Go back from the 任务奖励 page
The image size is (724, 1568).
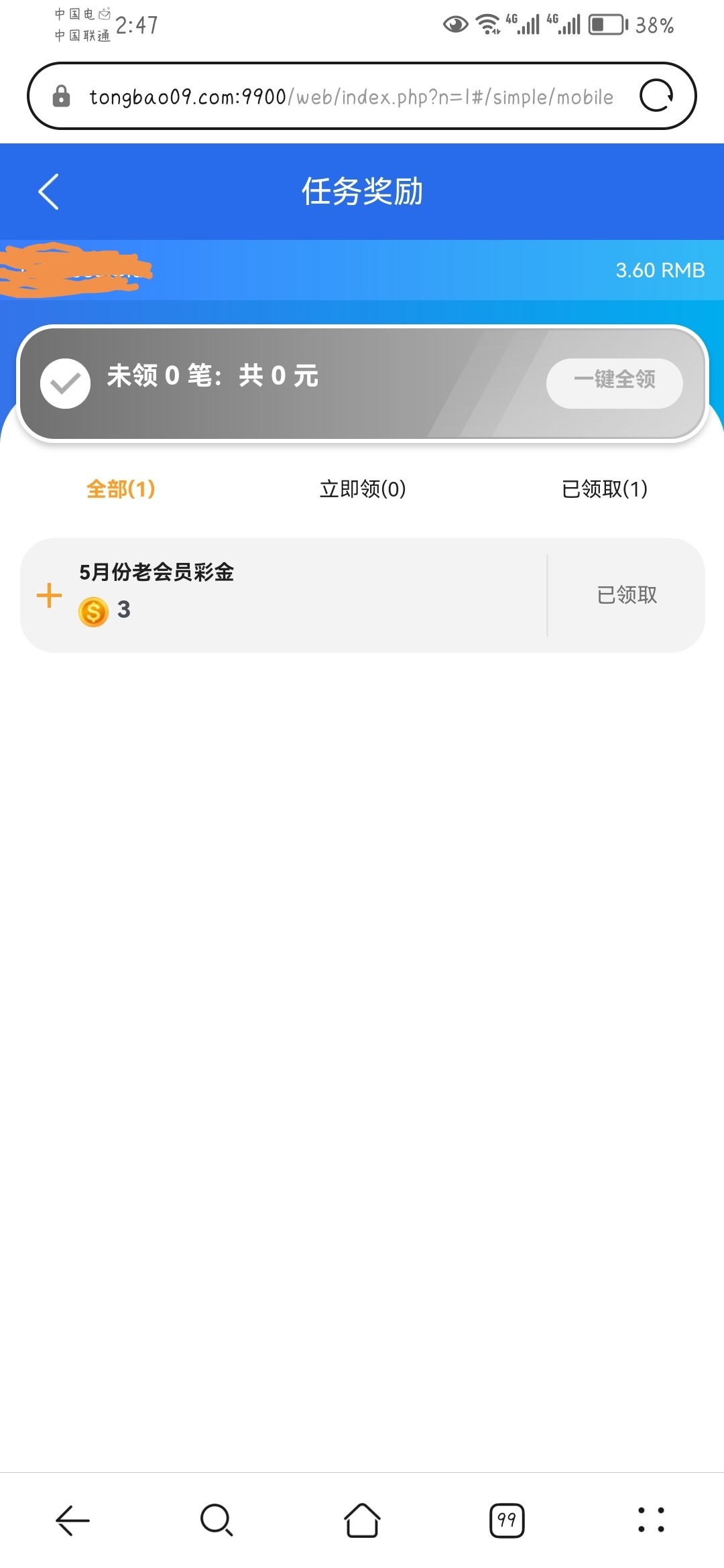[49, 192]
